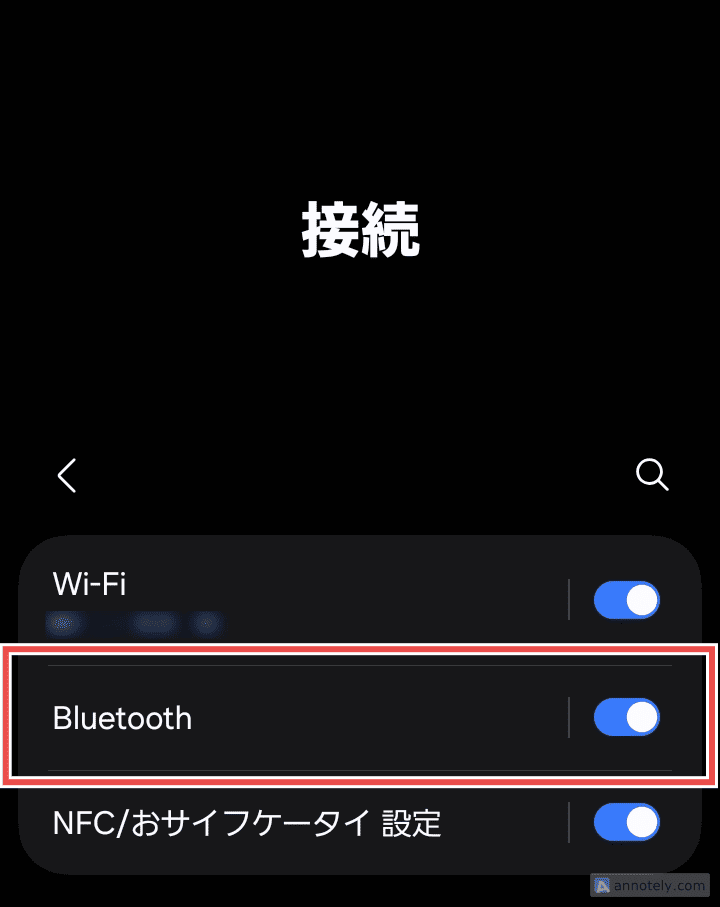
Task: Open NFC/おサイフケータイ 設定 options
Action: (x=246, y=823)
